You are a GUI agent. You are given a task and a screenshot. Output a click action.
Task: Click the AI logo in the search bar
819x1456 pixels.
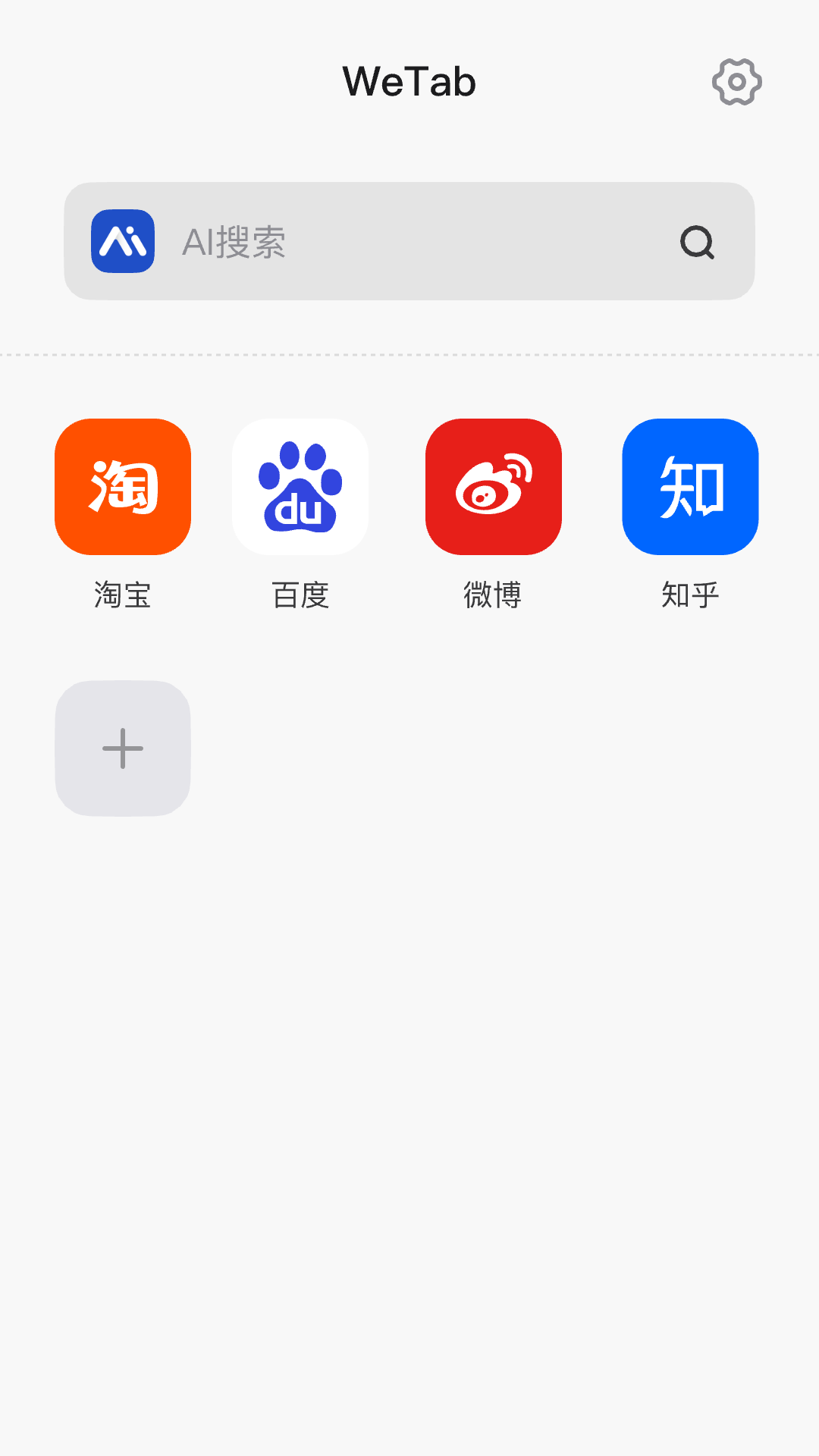pyautogui.click(x=123, y=242)
